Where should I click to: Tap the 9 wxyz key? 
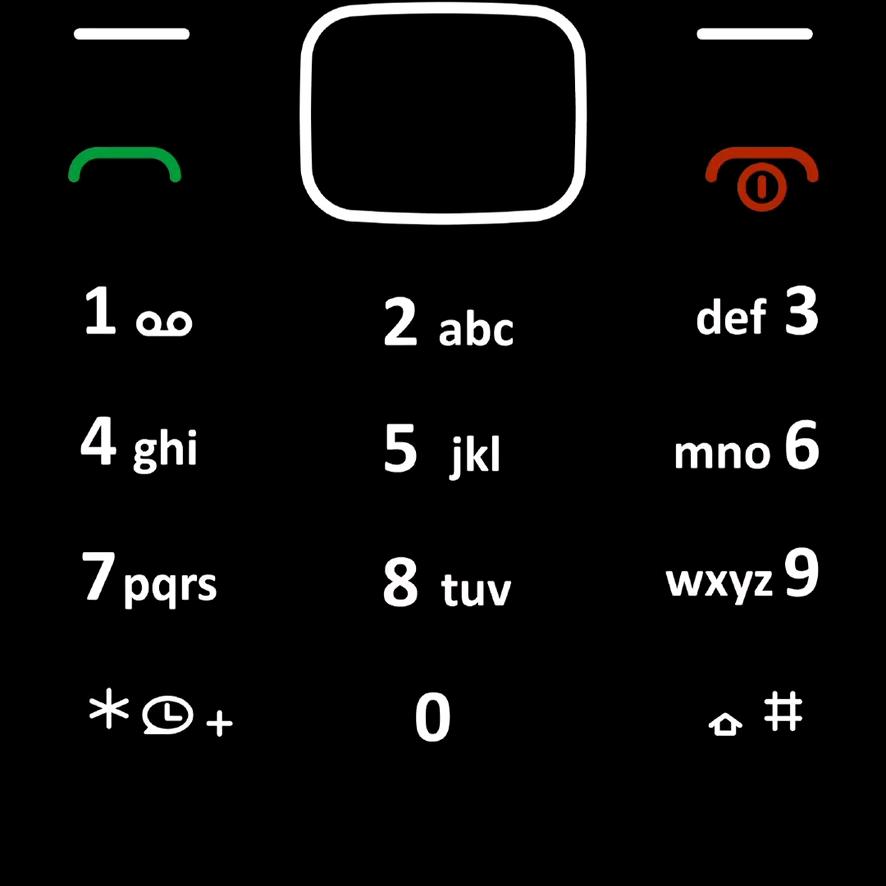743,576
